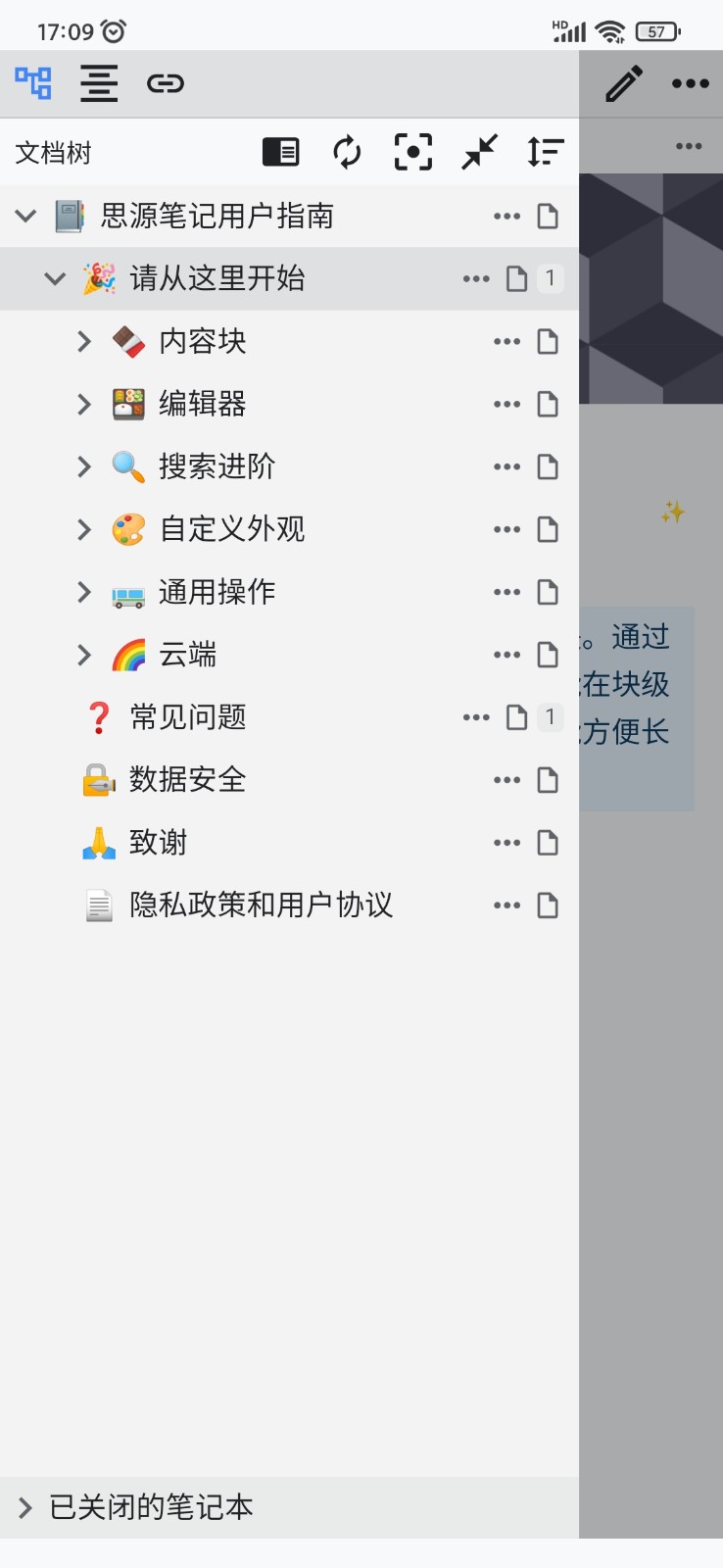Open the 编辑器 document
This screenshot has height=1568, width=723.
(x=203, y=404)
